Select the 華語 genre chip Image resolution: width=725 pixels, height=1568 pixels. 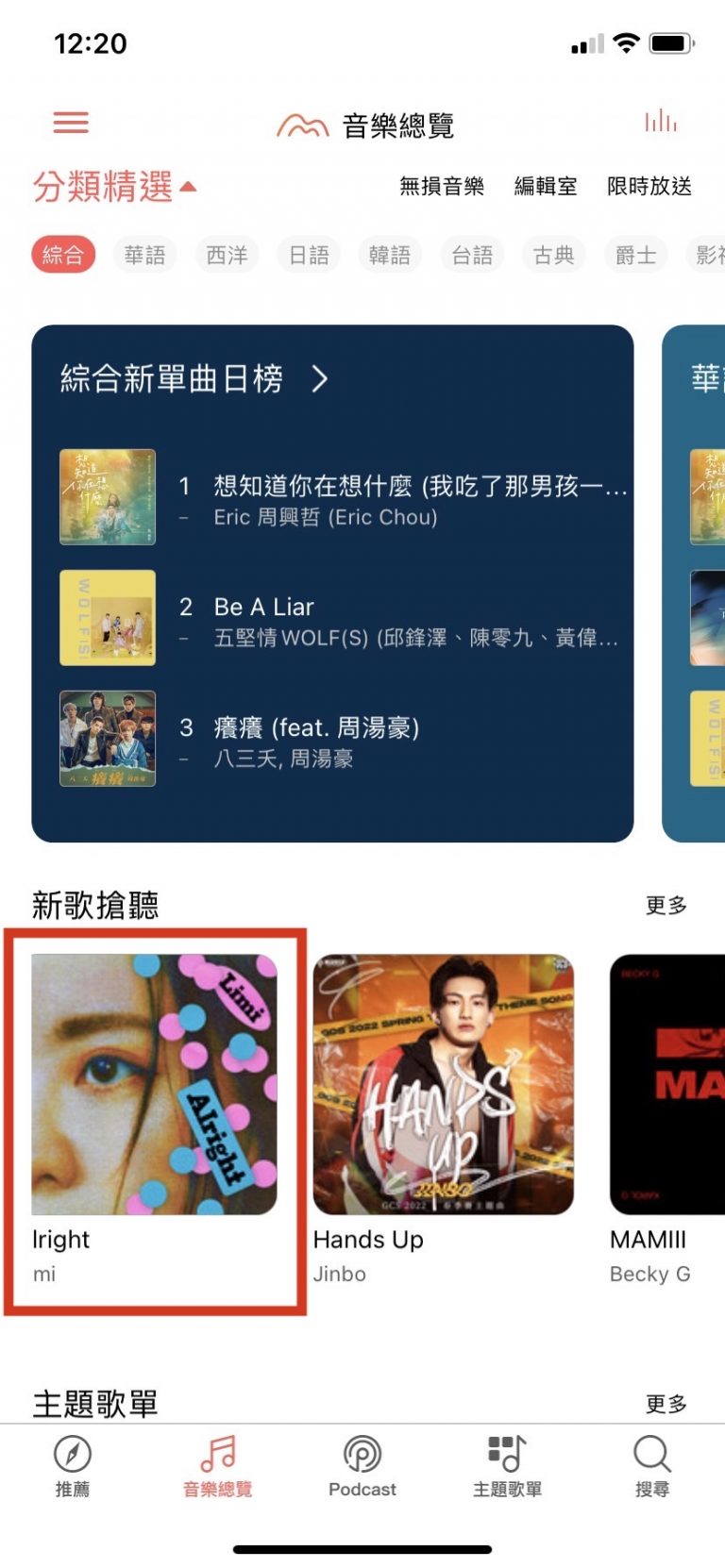[144, 255]
